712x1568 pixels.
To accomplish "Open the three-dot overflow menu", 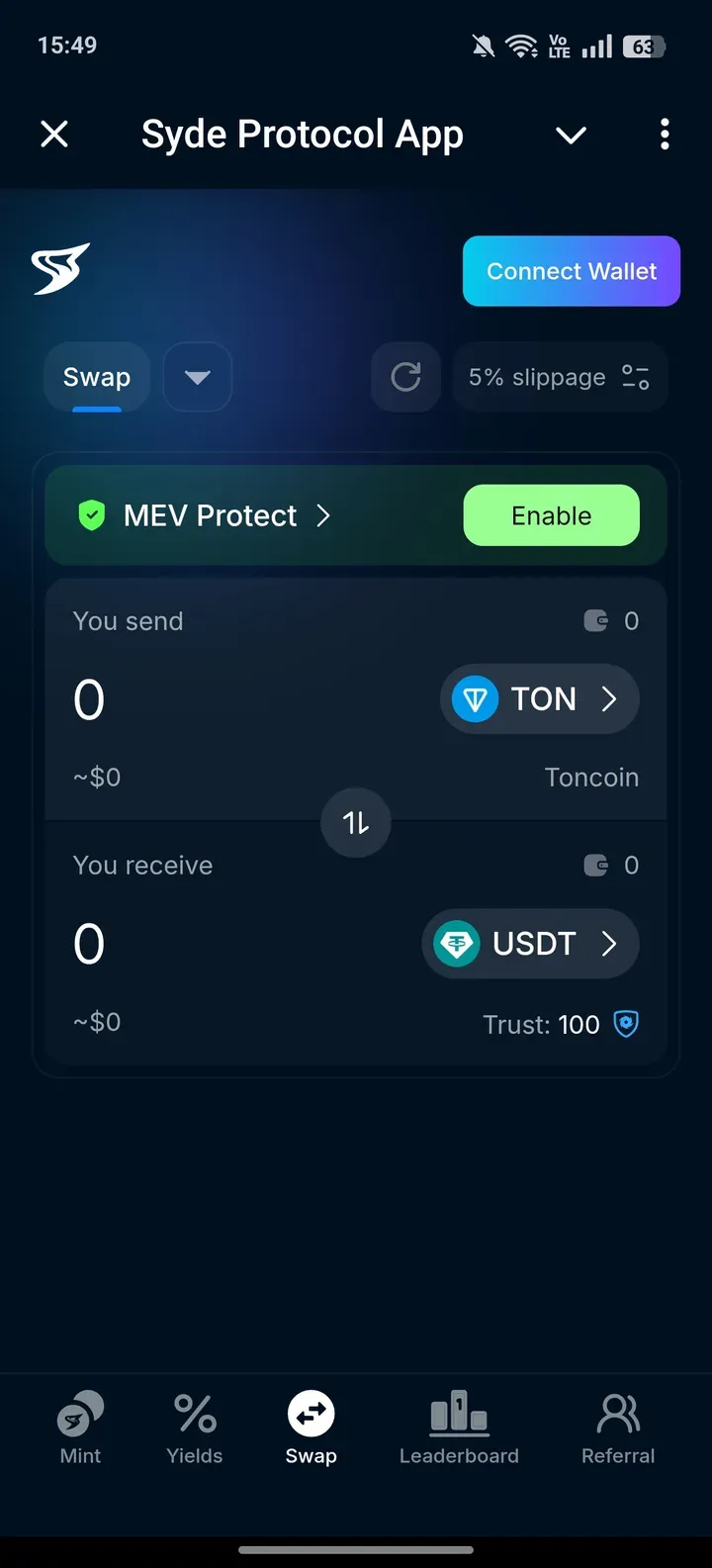I will (665, 134).
